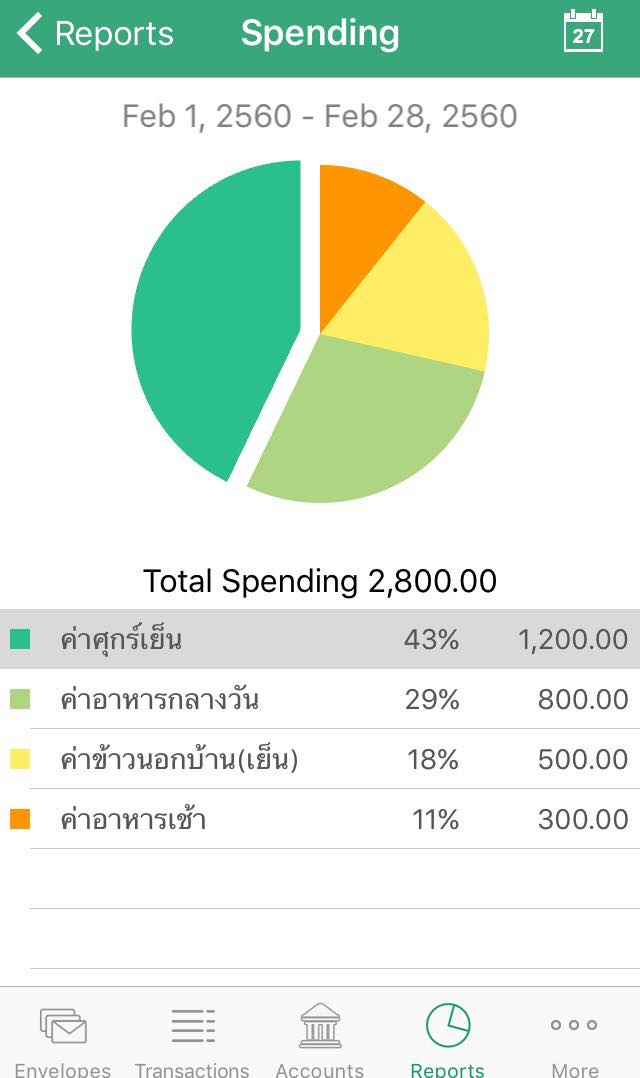Image resolution: width=640 pixels, height=1078 pixels.
Task: Select the Reports tab
Action: tap(448, 1040)
